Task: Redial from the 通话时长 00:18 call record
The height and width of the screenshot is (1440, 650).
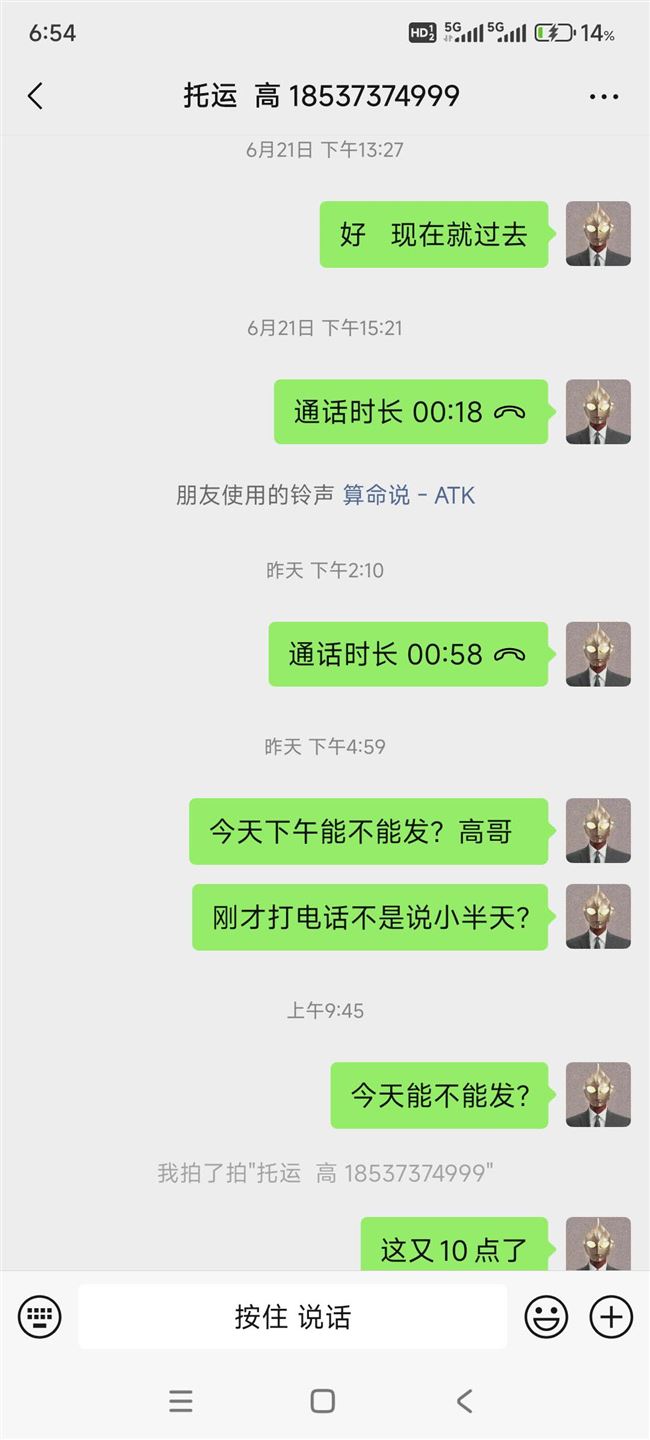Action: [411, 412]
